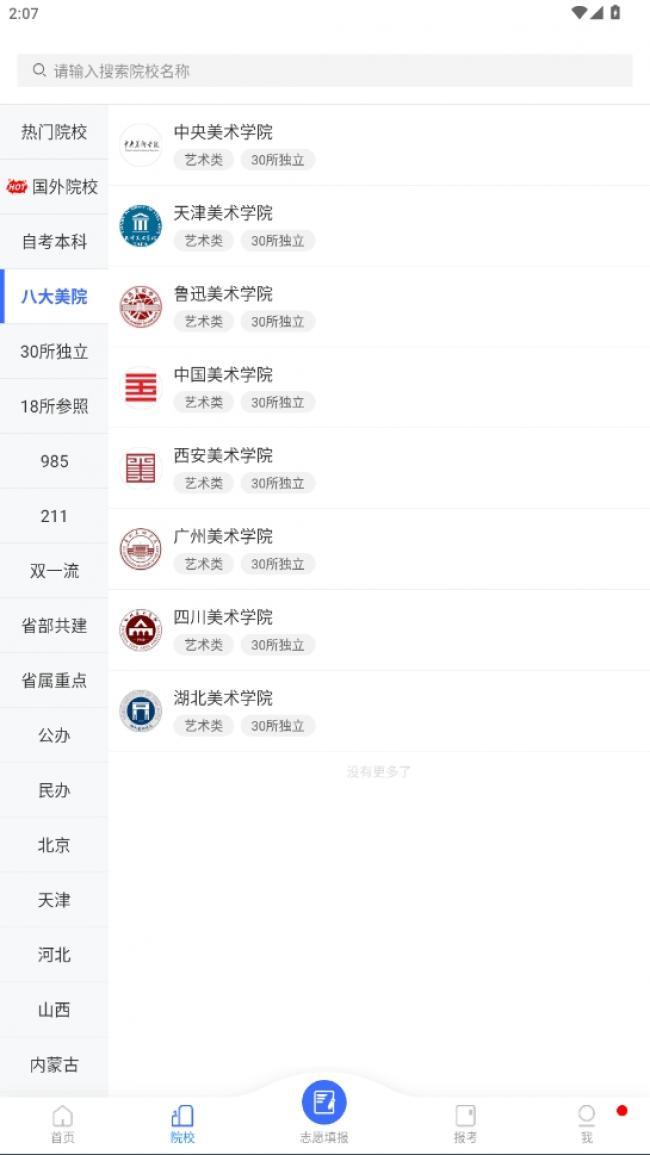
Task: Go to the 首页 tab
Action: pos(63,1124)
